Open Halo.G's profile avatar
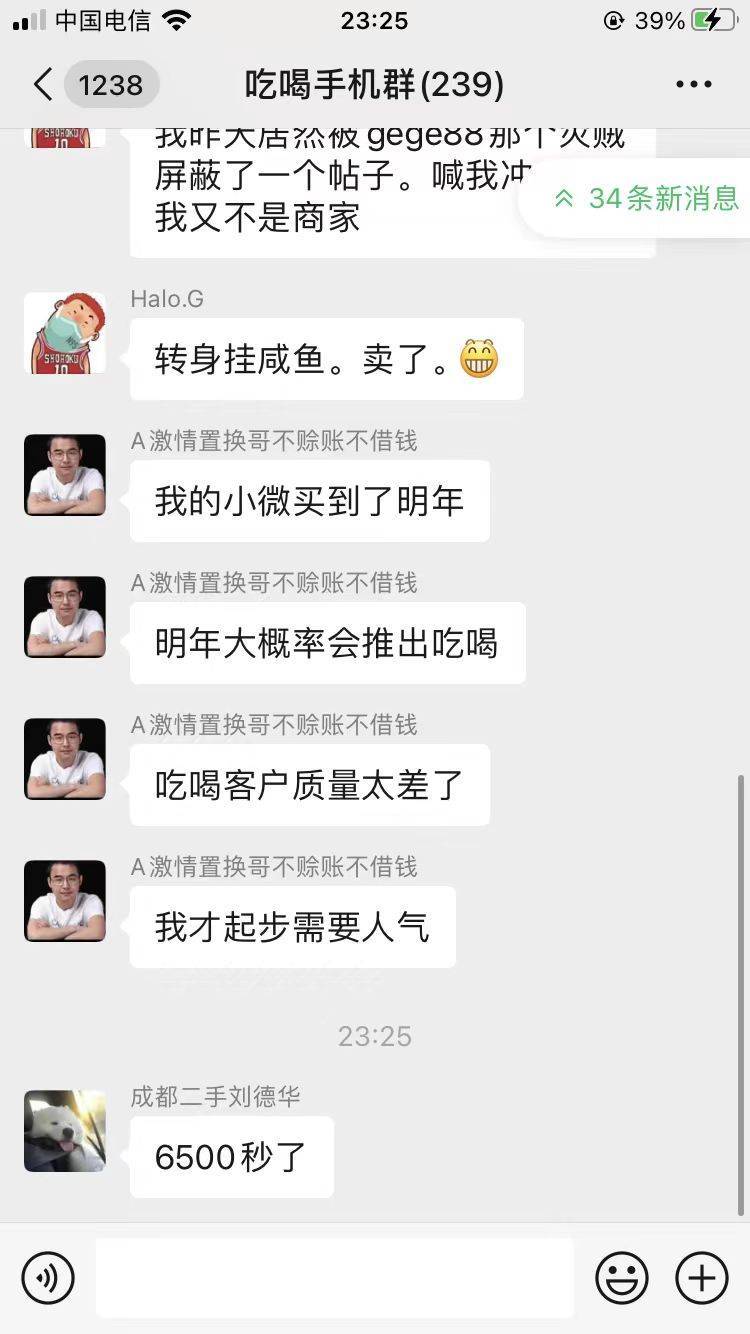750x1334 pixels. point(65,333)
